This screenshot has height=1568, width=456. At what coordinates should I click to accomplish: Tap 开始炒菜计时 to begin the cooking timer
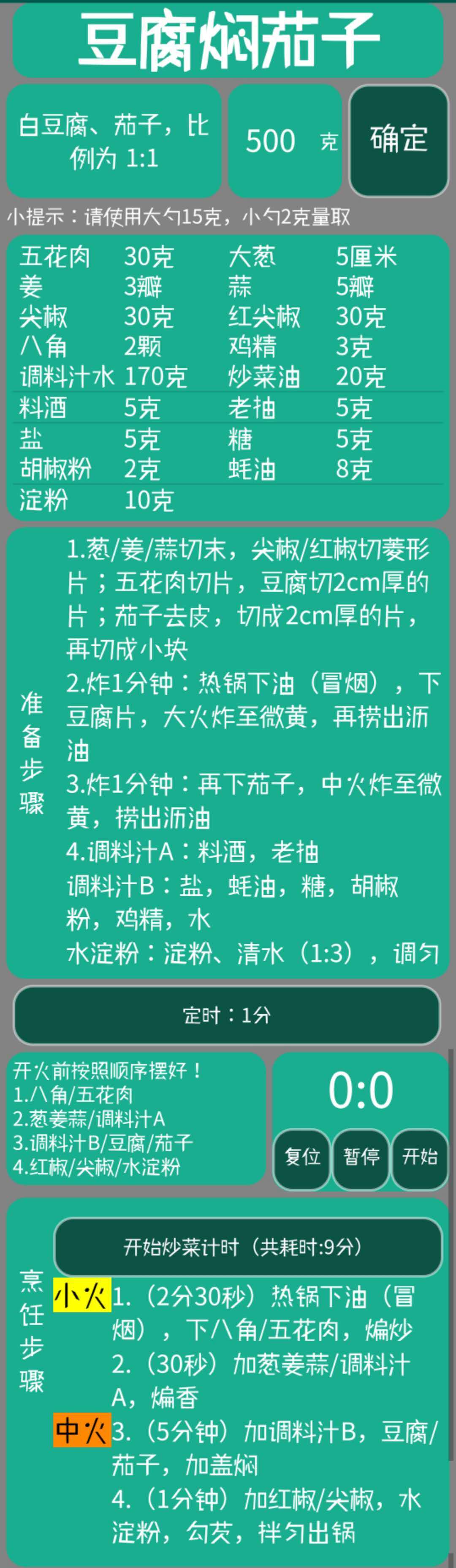tap(248, 1247)
